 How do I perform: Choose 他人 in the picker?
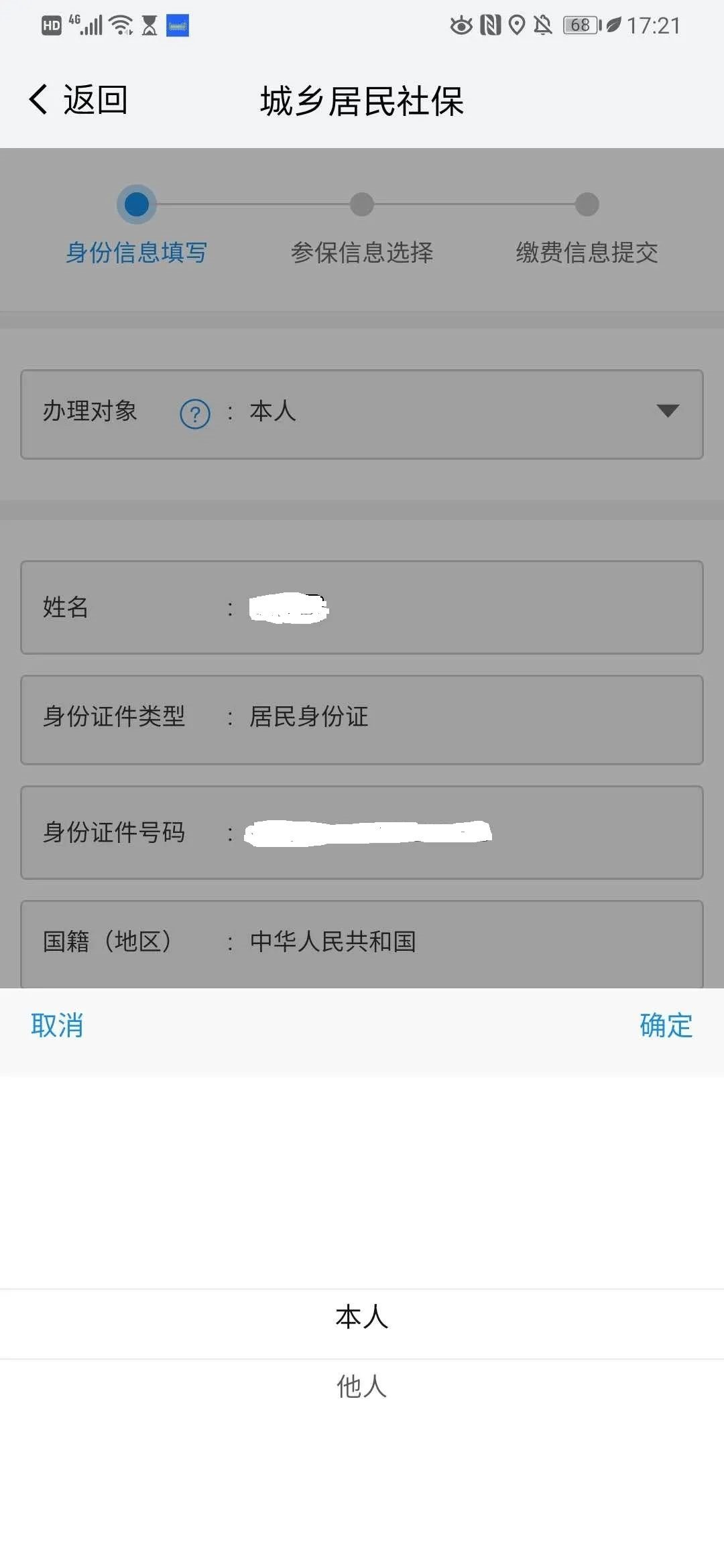pyautogui.click(x=362, y=1386)
